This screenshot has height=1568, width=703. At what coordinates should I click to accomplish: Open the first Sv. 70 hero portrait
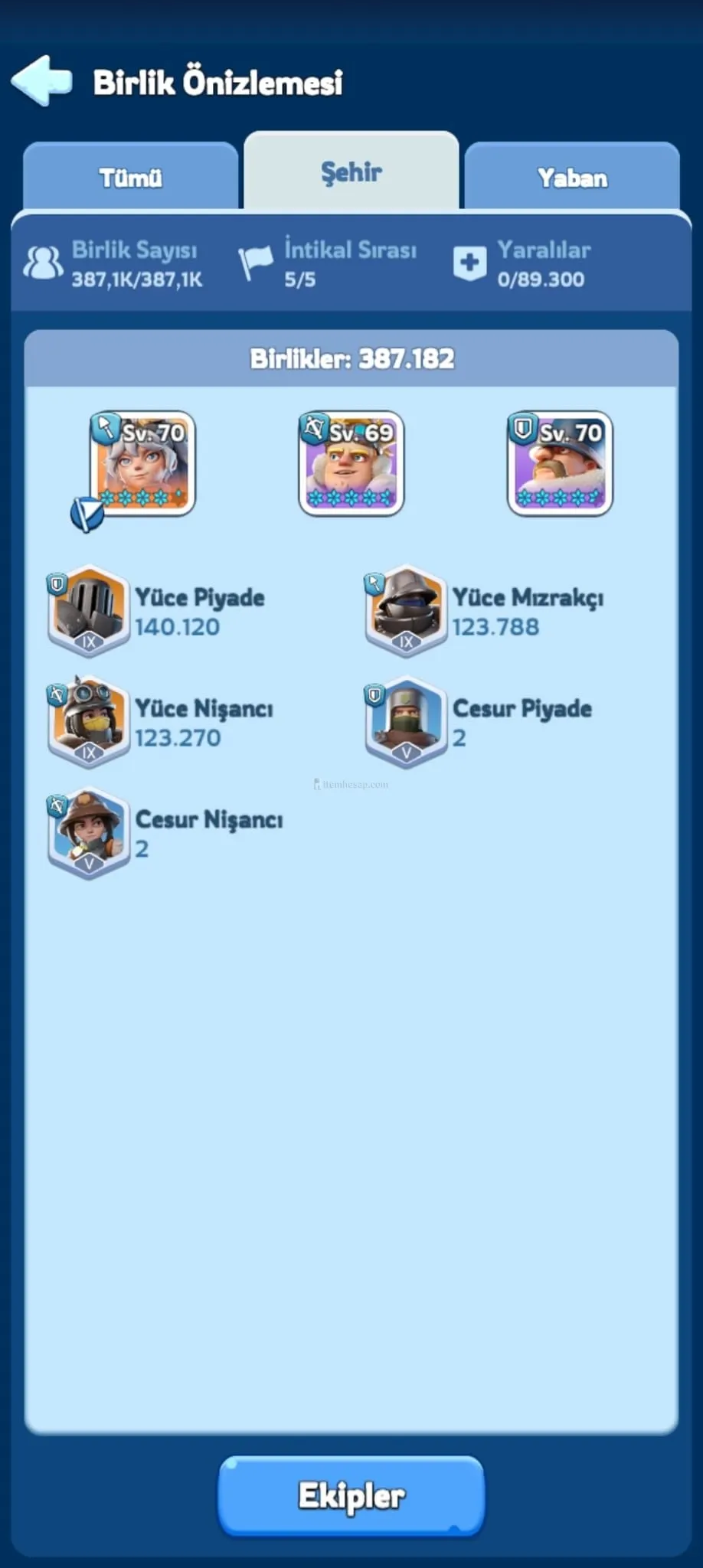pyautogui.click(x=142, y=463)
